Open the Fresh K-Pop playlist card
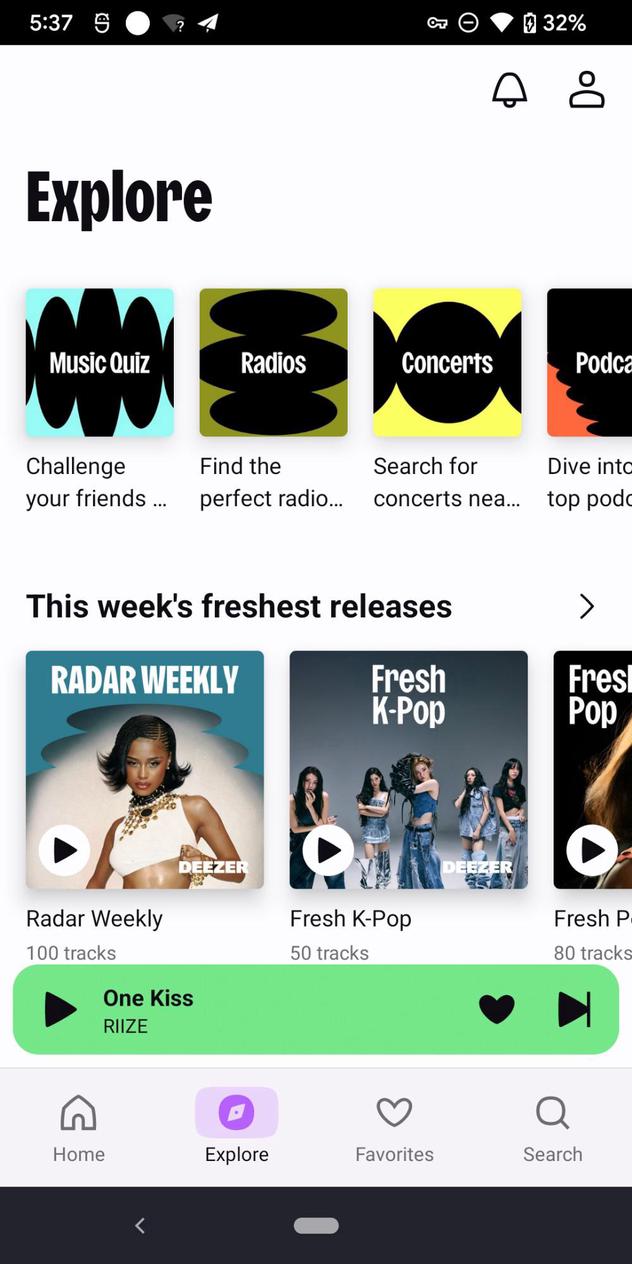The image size is (632, 1264). 408,740
